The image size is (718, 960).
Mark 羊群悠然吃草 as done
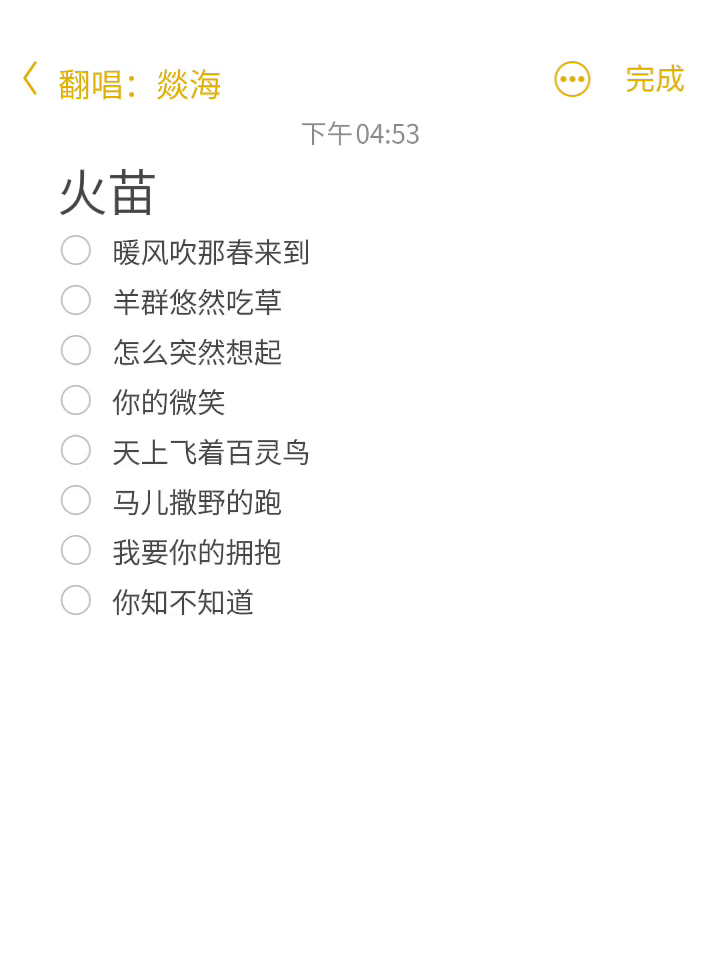(76, 300)
